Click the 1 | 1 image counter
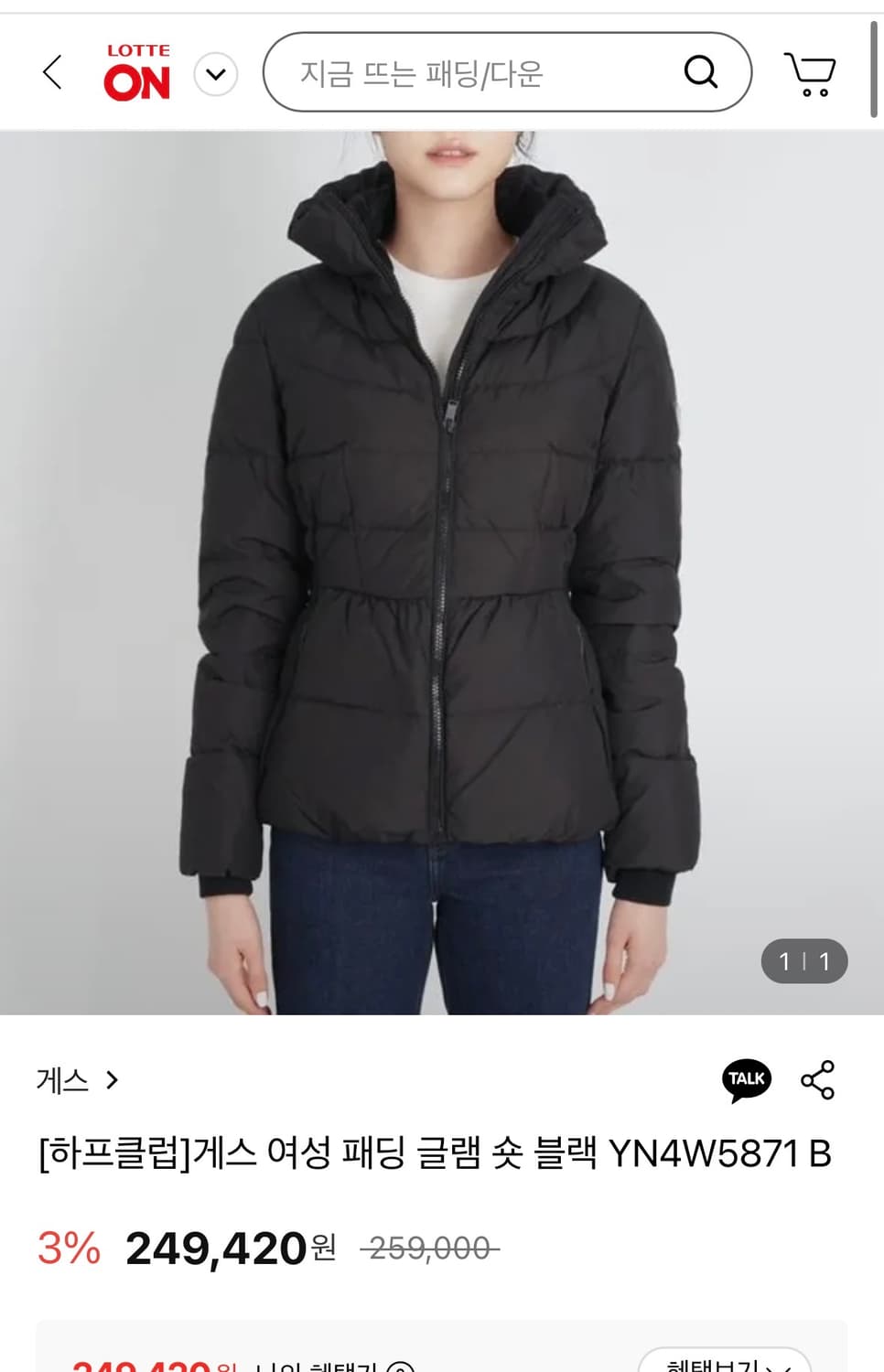Viewport: 884px width, 1372px height. [803, 961]
